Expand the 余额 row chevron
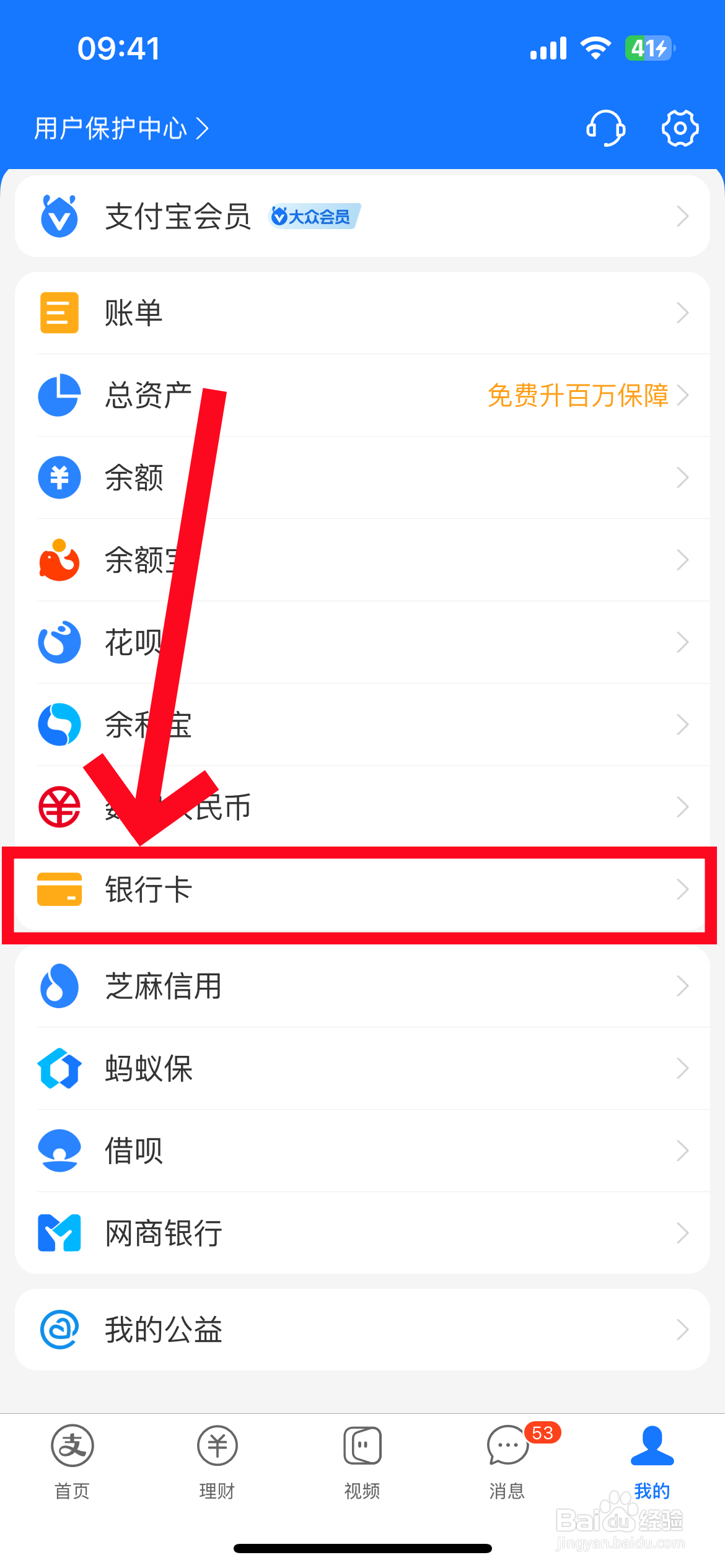 pos(682,477)
